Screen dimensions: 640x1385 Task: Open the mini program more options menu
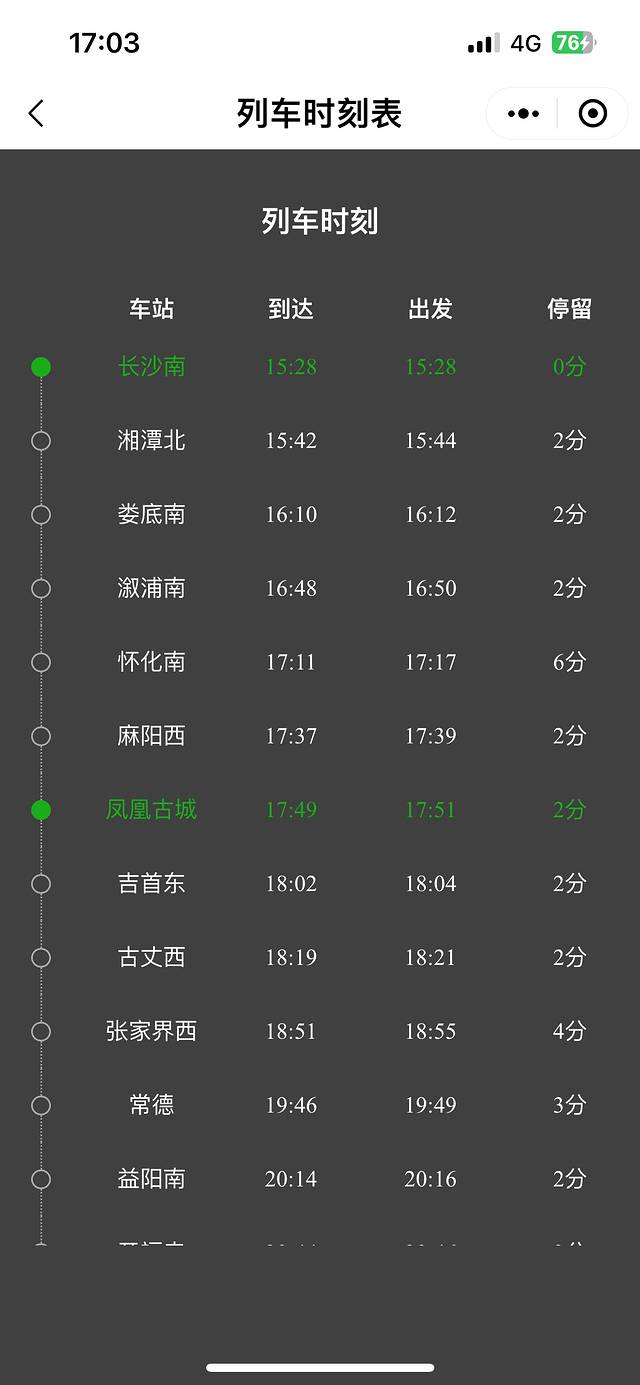523,114
